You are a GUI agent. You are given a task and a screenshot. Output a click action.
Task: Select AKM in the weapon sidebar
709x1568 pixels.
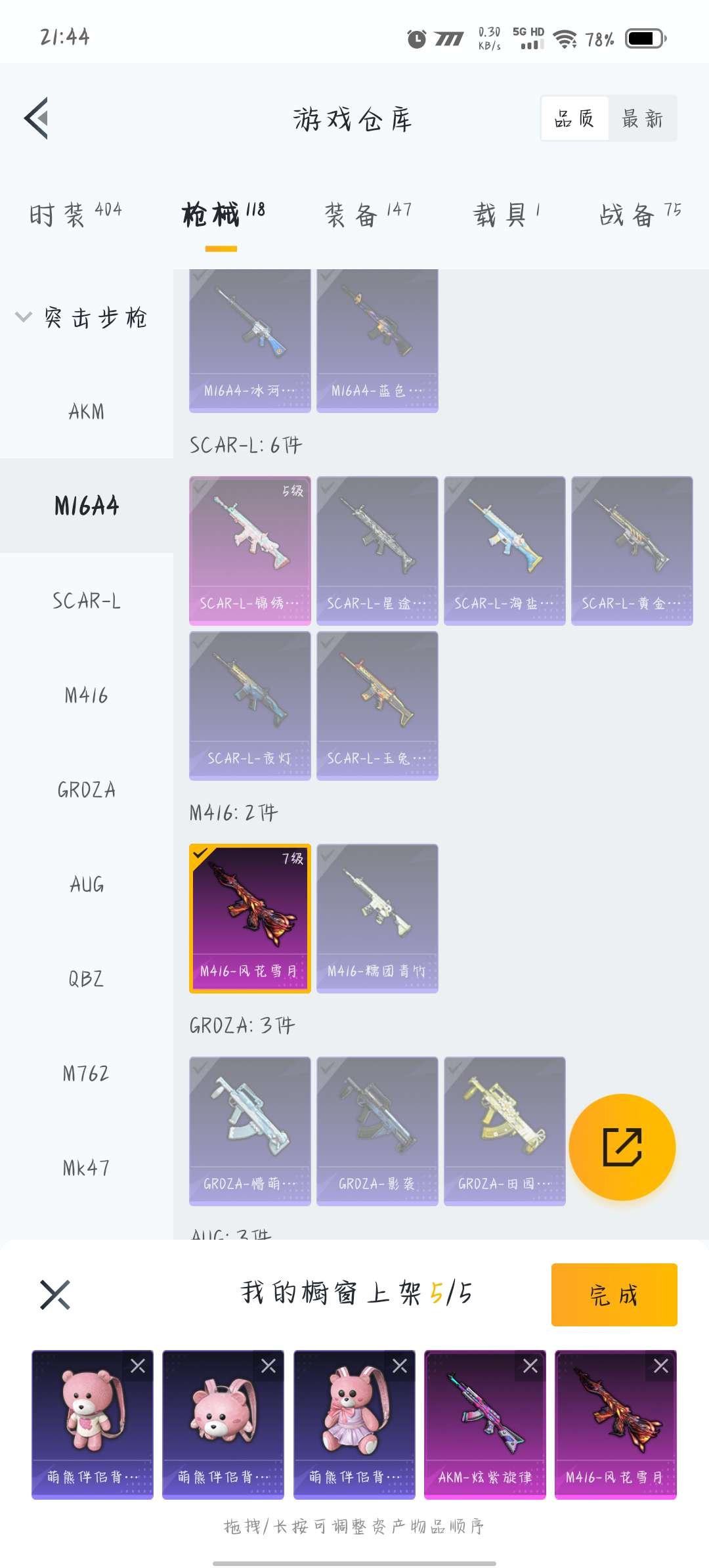[x=86, y=412]
